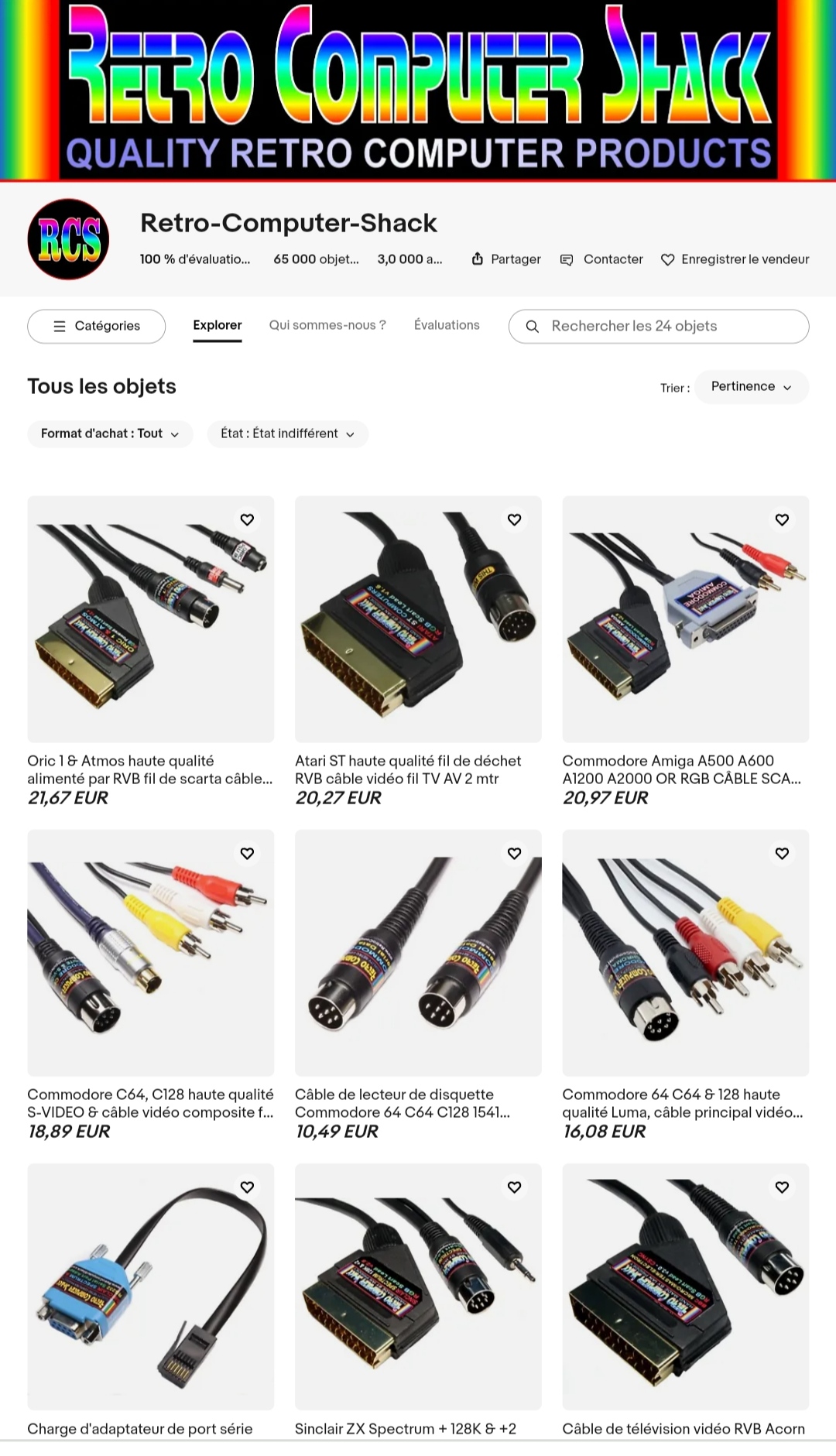Favorite the Atari ST cable item
The height and width of the screenshot is (1456, 836).
pyautogui.click(x=515, y=519)
